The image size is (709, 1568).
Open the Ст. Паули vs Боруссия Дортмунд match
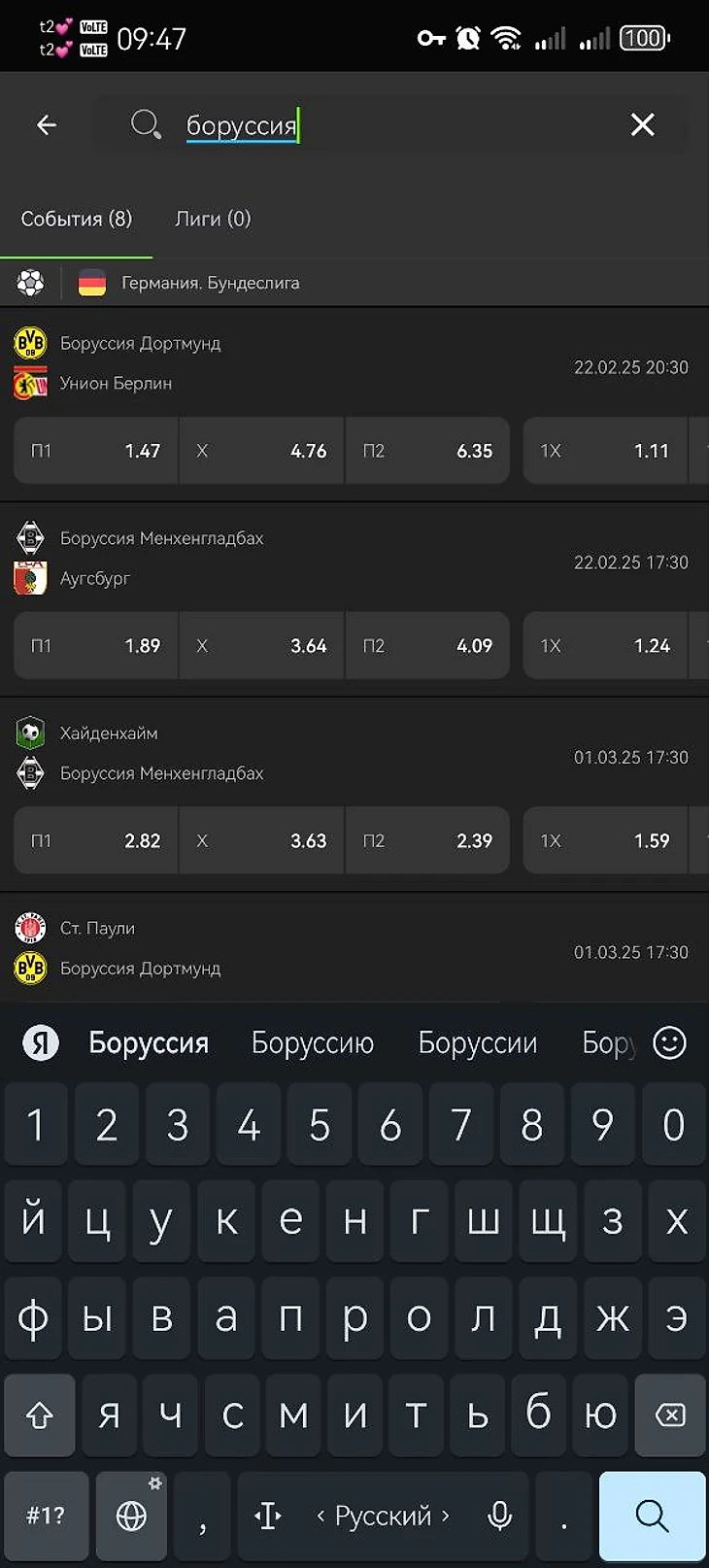[291, 948]
